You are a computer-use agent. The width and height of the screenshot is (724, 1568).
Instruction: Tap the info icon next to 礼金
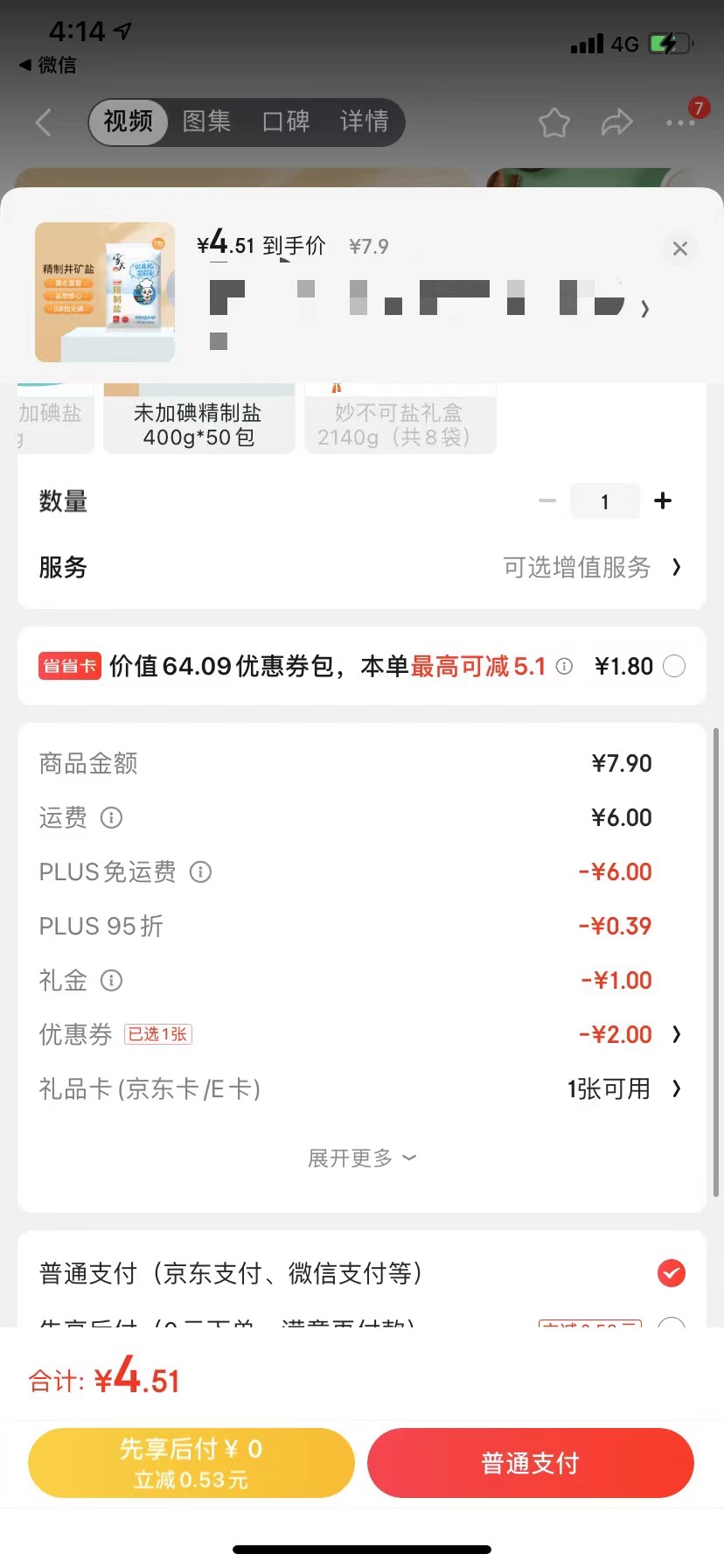tap(110, 981)
